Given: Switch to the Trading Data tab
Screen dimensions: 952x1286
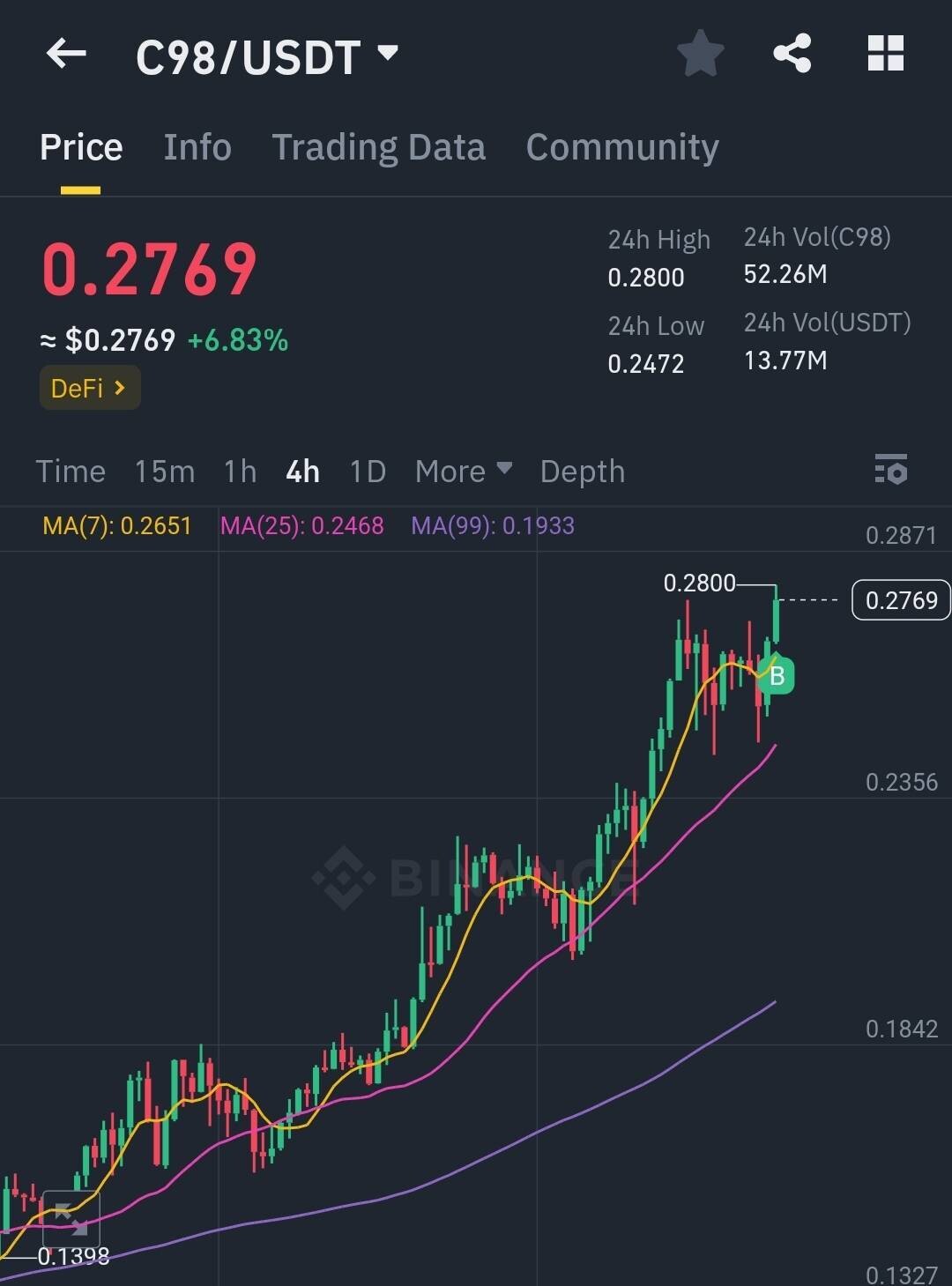Looking at the screenshot, I should [x=378, y=147].
